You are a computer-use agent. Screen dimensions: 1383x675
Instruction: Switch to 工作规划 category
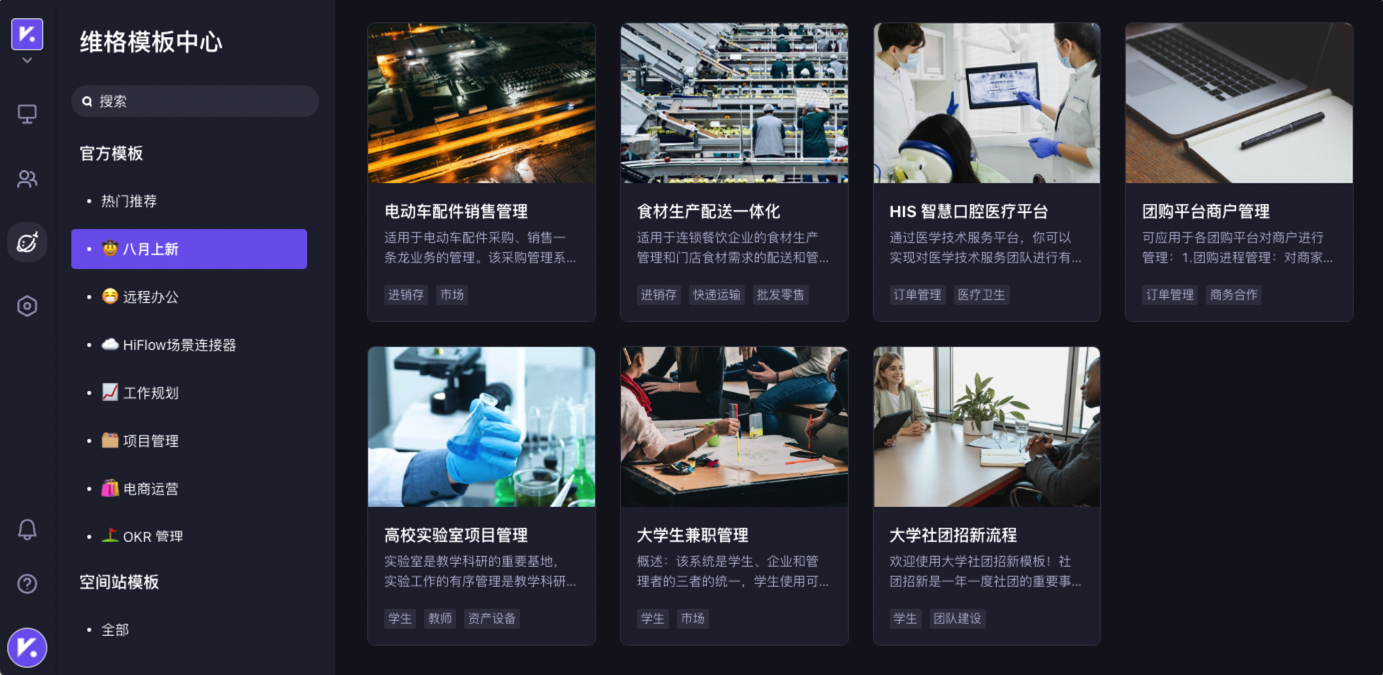(x=150, y=393)
